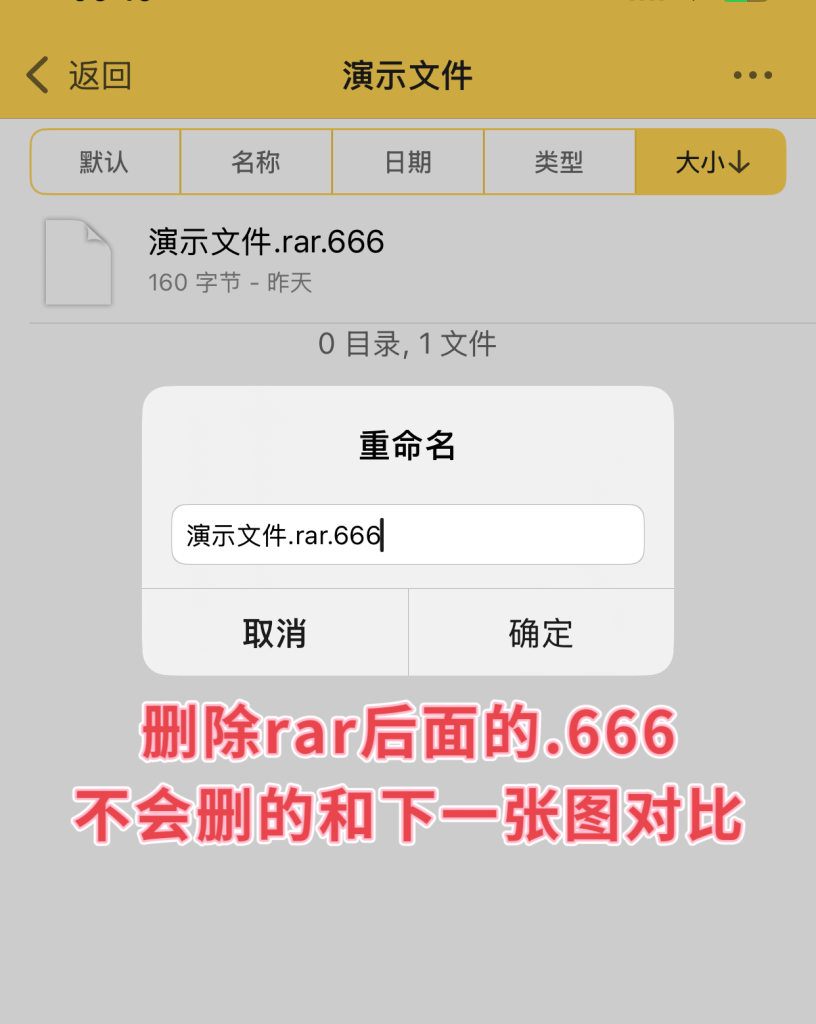Tap the rename text field

(407, 535)
